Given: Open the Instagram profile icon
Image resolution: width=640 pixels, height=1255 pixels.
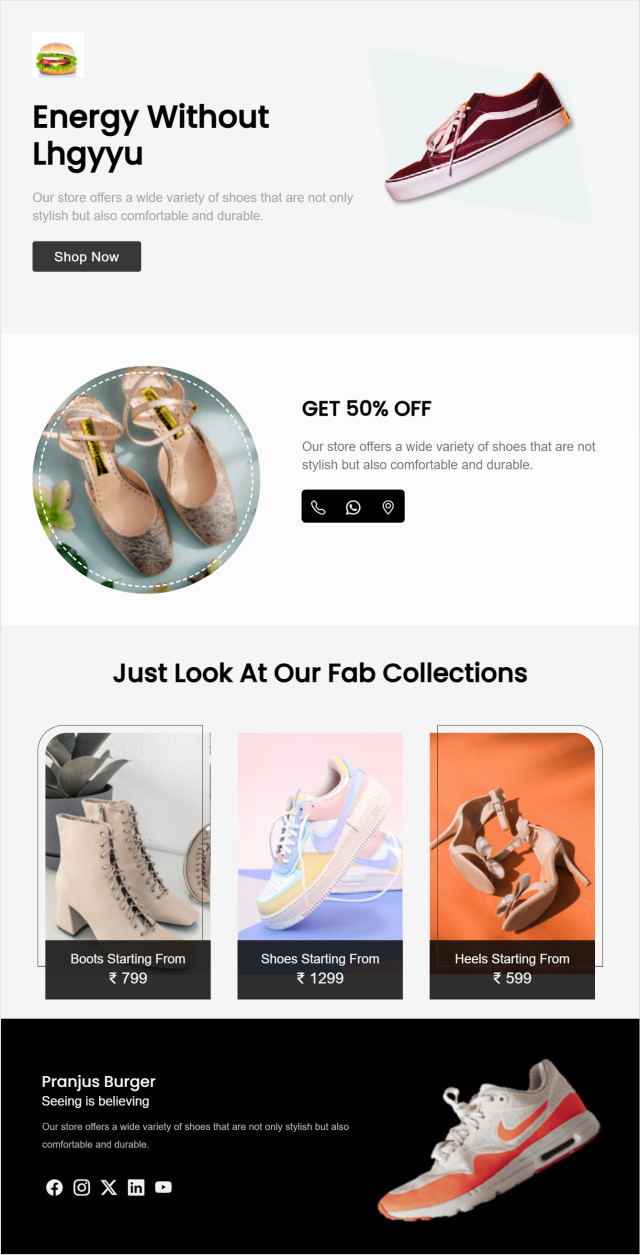Looking at the screenshot, I should coord(82,1187).
